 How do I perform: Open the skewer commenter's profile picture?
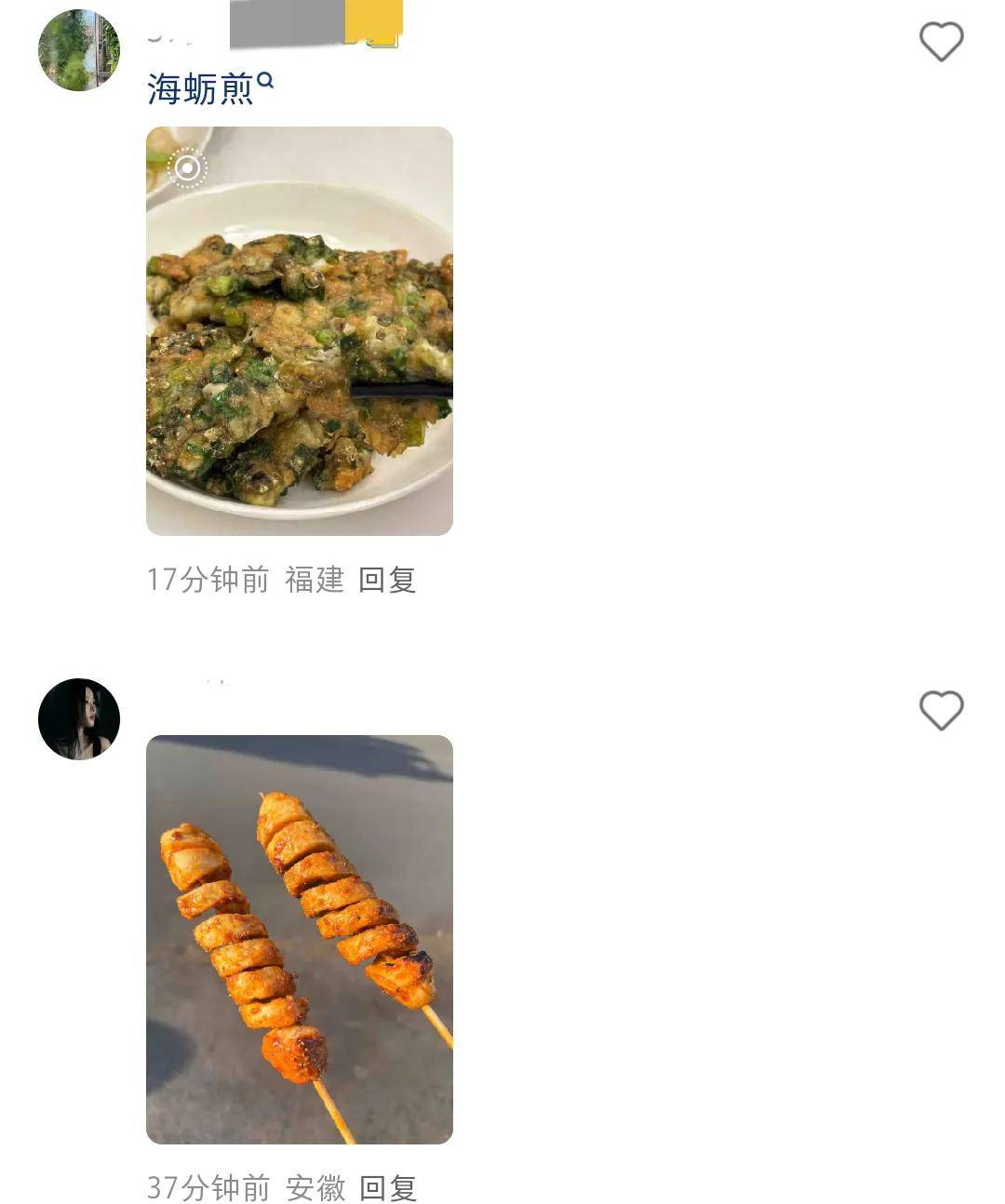pyautogui.click(x=79, y=719)
